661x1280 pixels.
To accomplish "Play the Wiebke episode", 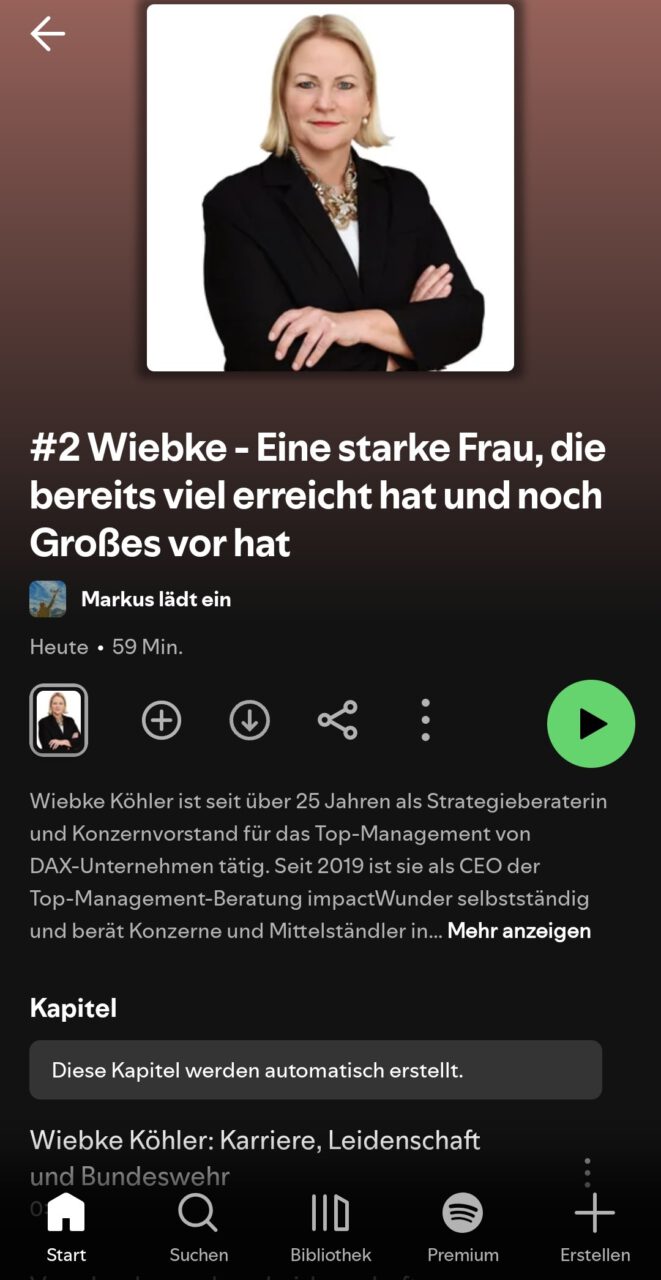I will 590,724.
